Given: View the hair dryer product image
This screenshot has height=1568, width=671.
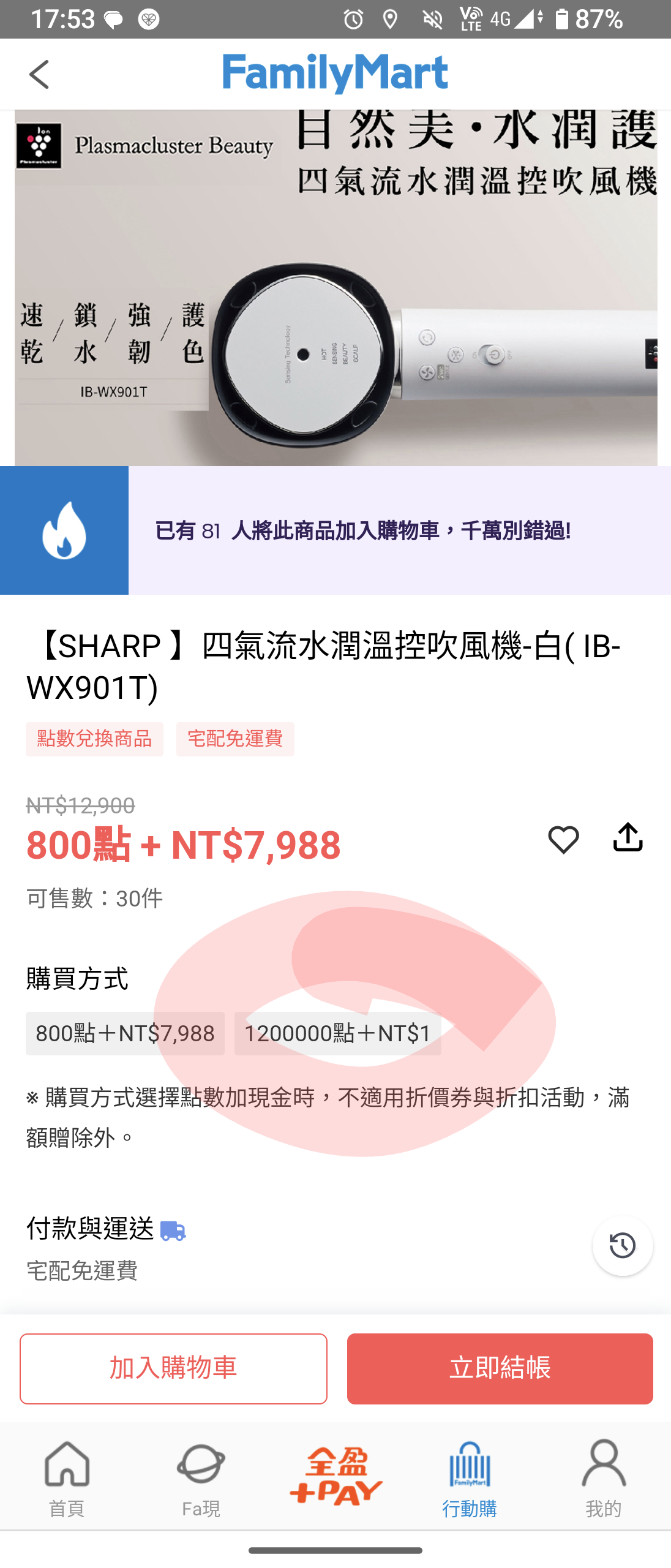Looking at the screenshot, I should pyautogui.click(x=335, y=288).
